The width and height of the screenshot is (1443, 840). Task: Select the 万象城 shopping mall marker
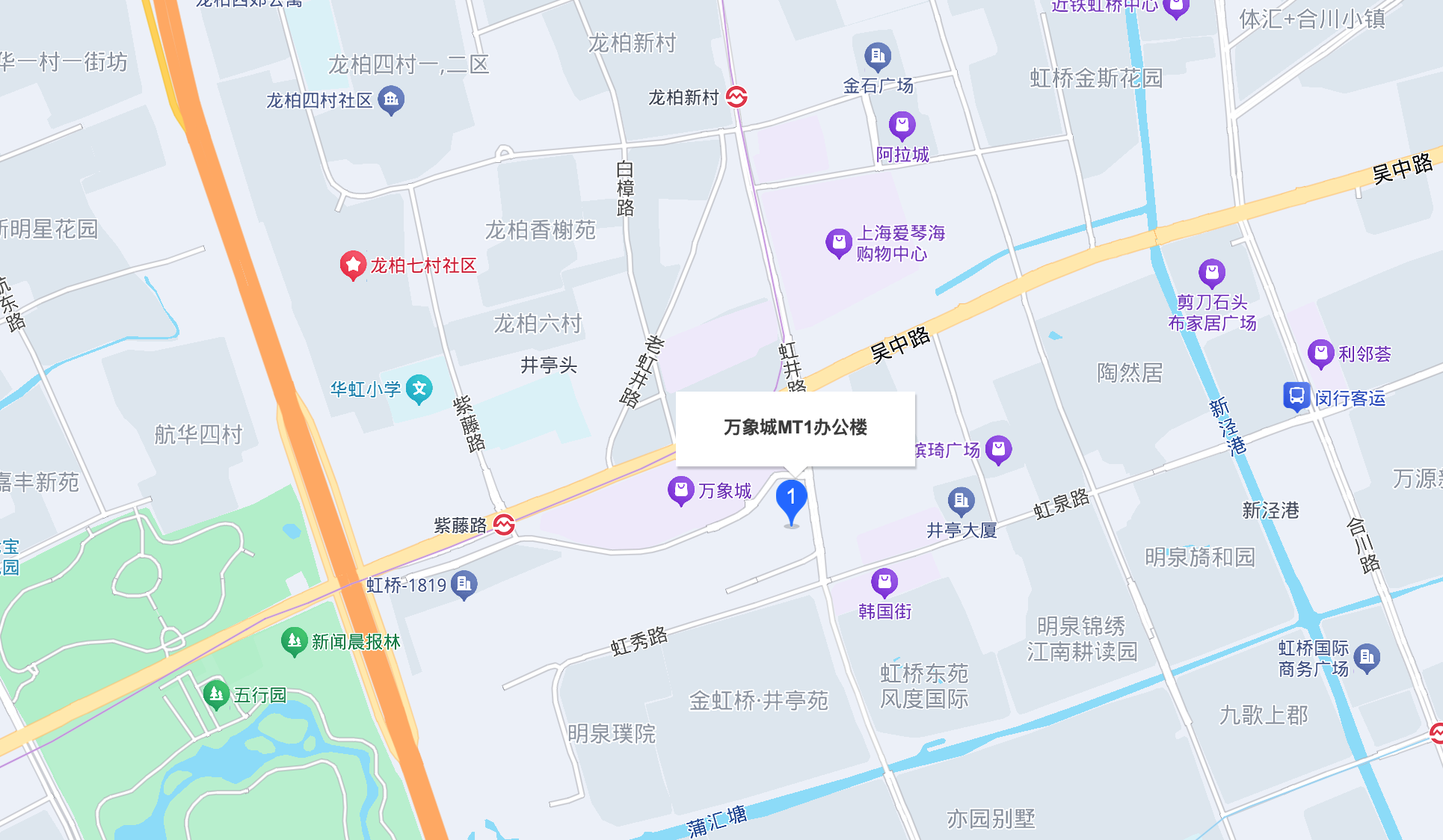click(x=680, y=491)
